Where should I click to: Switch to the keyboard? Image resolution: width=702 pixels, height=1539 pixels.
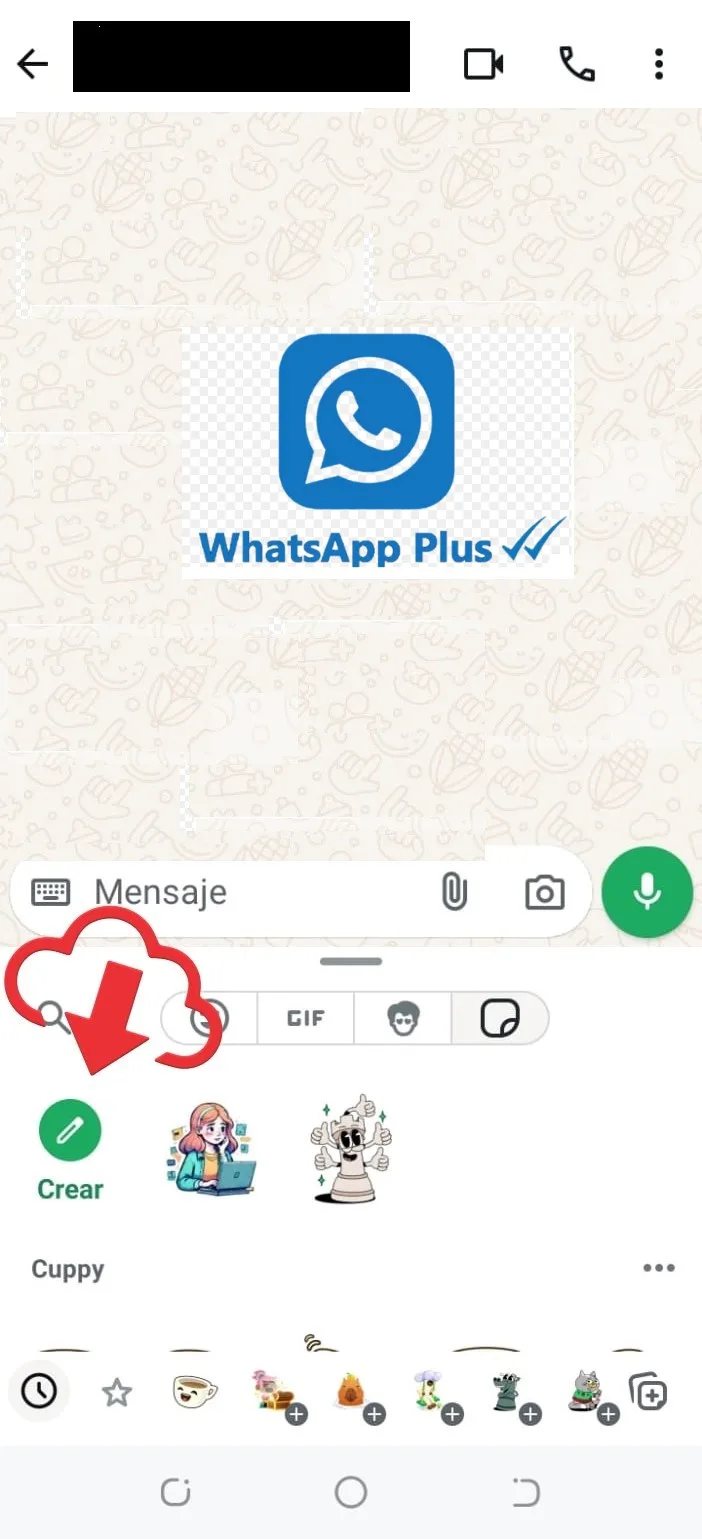[51, 892]
